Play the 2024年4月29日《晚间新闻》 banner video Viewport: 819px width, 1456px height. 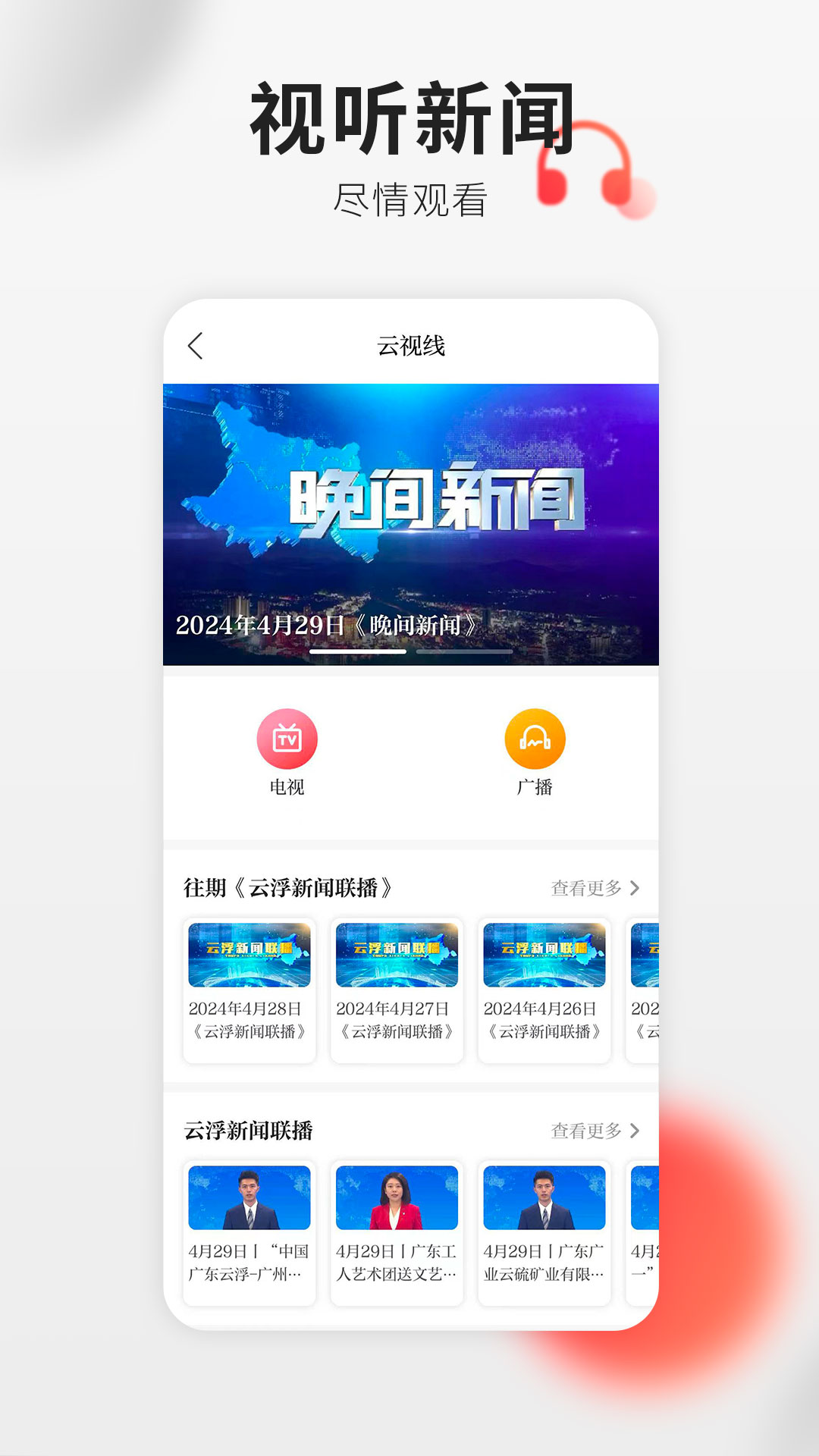click(x=409, y=523)
